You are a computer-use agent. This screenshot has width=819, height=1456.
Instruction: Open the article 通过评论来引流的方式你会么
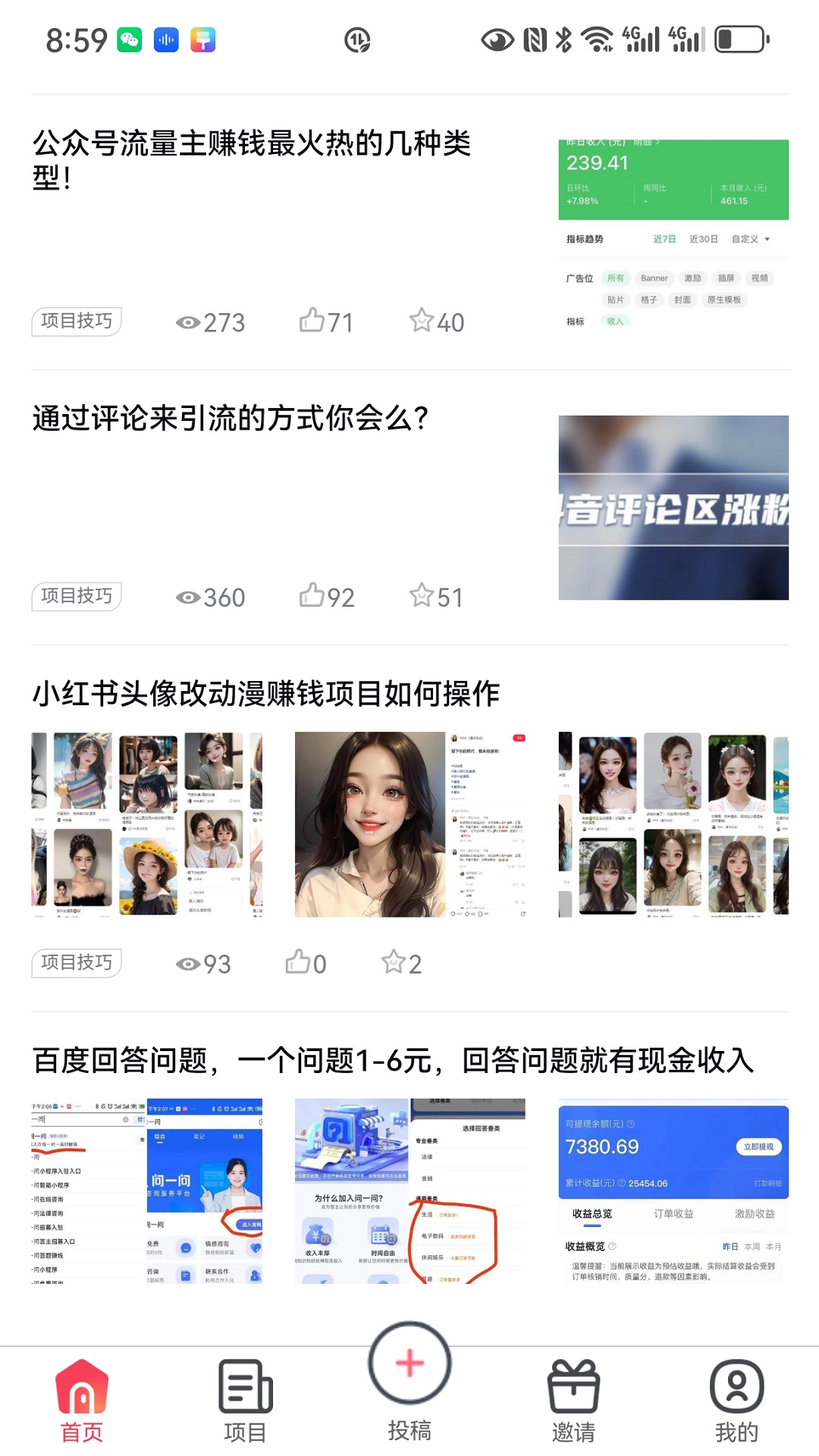pyautogui.click(x=231, y=418)
